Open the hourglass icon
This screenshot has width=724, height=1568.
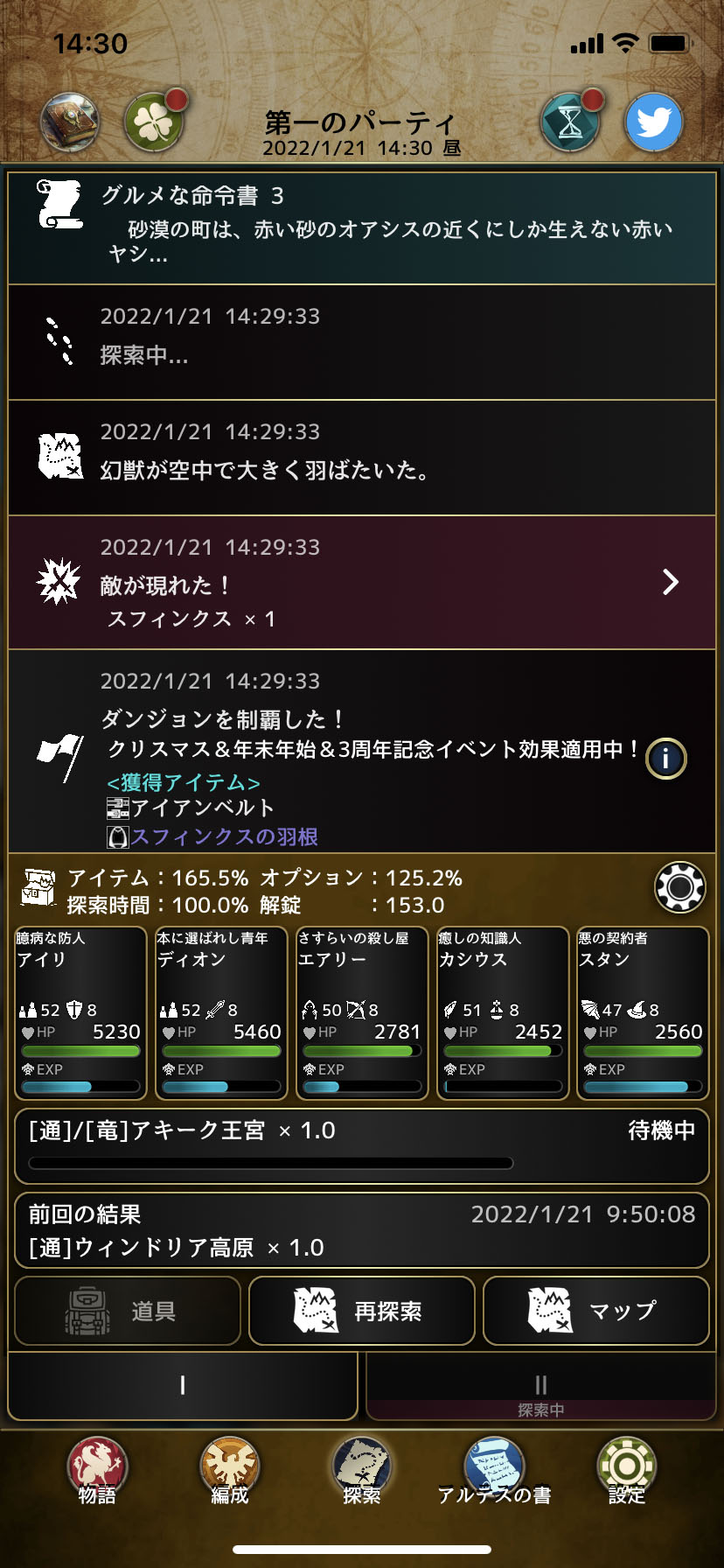pyautogui.click(x=570, y=122)
